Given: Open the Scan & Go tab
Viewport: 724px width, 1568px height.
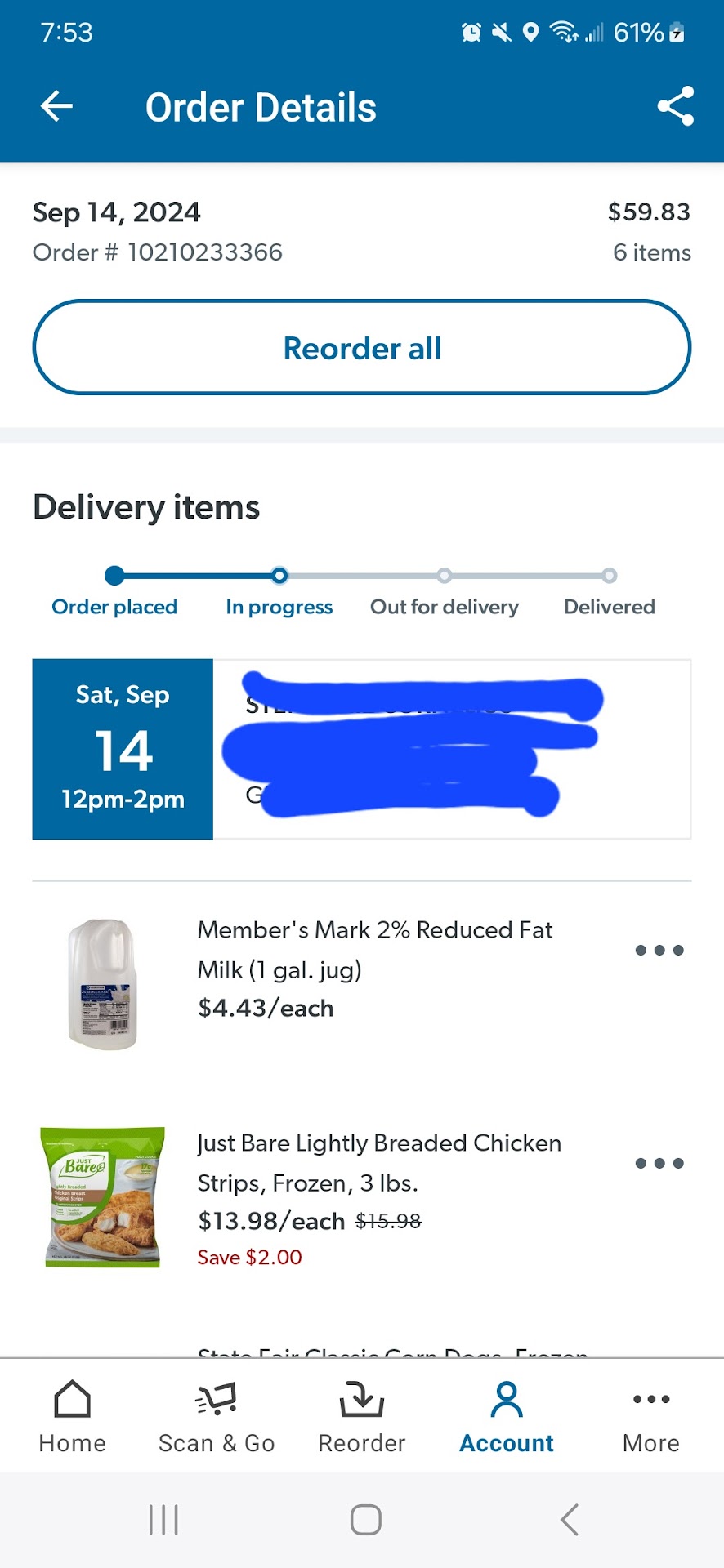Looking at the screenshot, I should [x=217, y=1417].
